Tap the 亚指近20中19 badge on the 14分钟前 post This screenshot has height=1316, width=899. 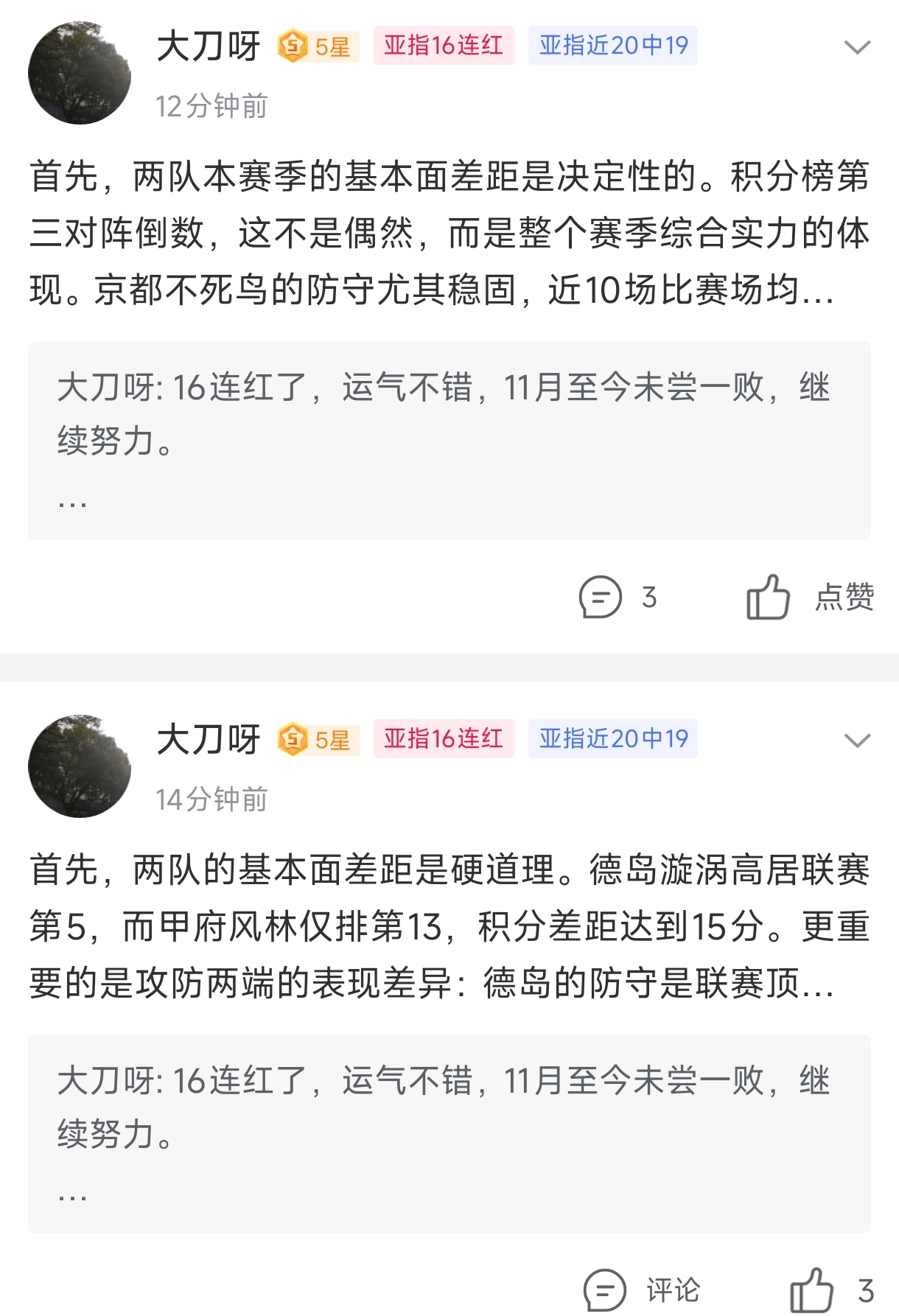[x=613, y=738]
